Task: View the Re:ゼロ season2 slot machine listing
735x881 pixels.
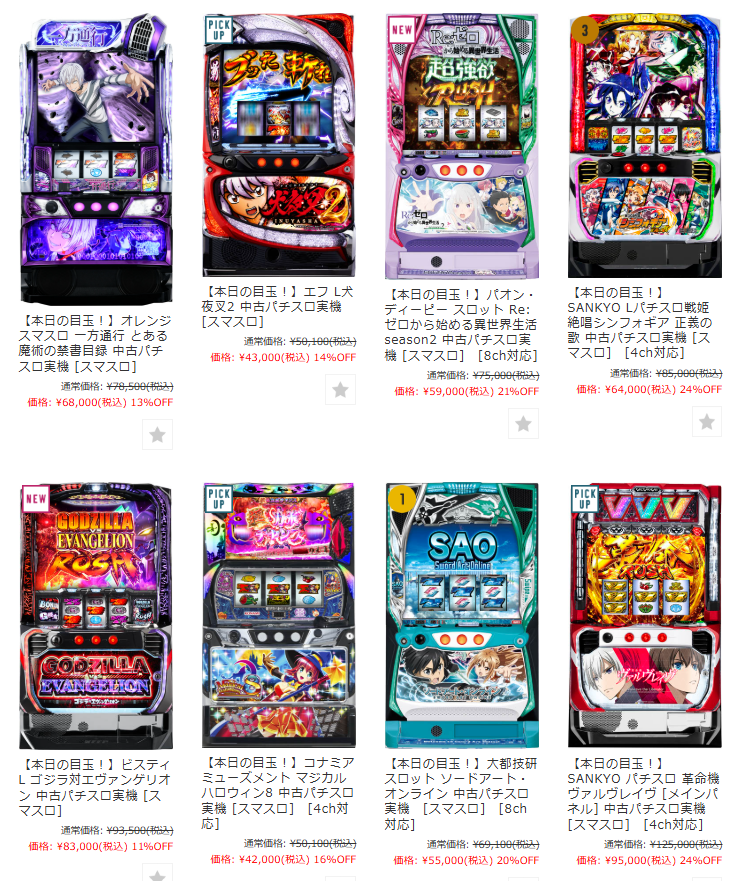Action: tap(462, 145)
